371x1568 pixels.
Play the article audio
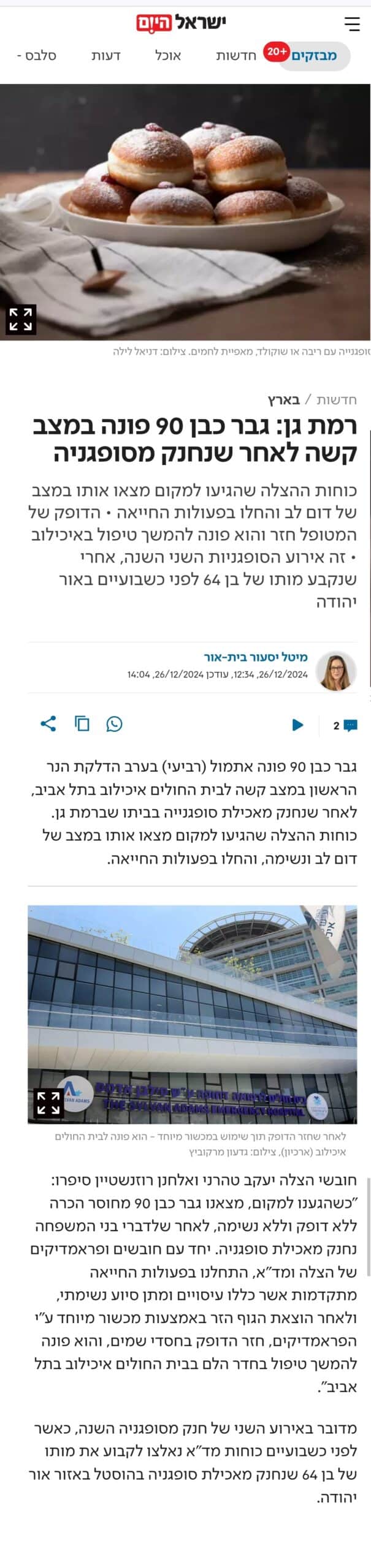(x=297, y=725)
